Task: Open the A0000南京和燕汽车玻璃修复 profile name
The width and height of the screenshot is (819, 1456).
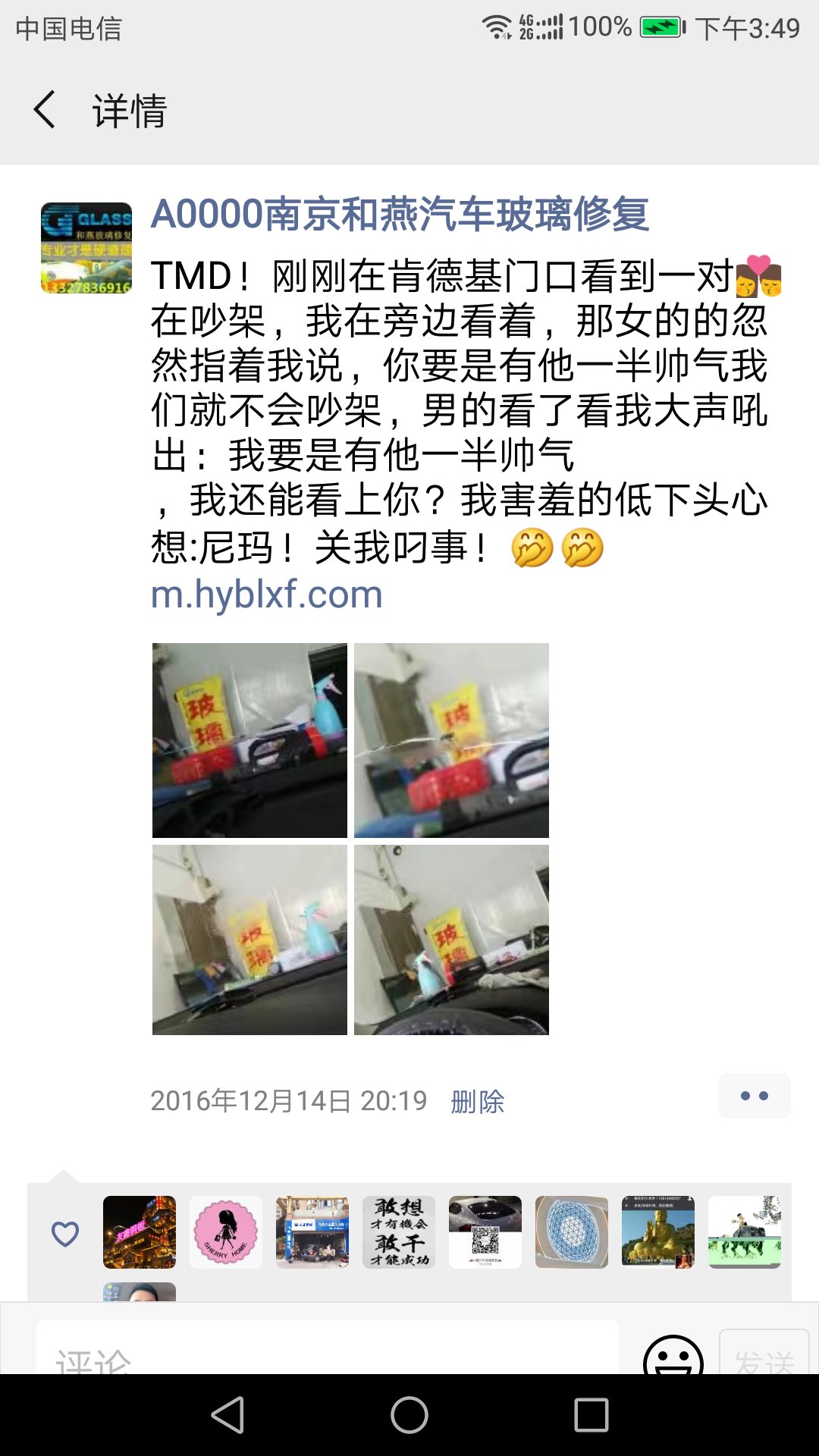Action: point(400,214)
